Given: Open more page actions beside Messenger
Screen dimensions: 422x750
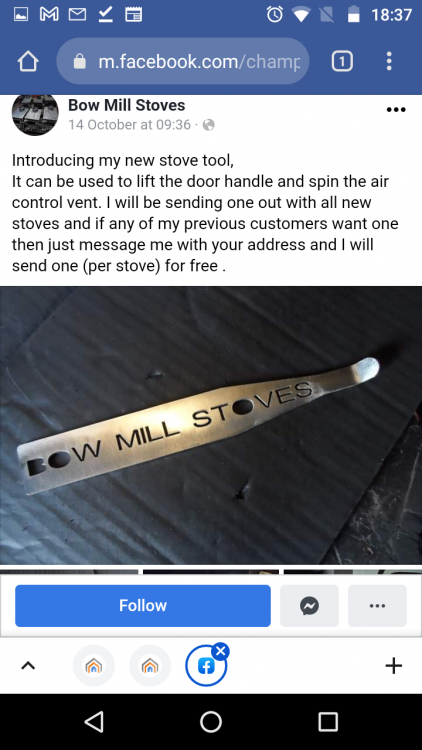Looking at the screenshot, I should pos(378,606).
